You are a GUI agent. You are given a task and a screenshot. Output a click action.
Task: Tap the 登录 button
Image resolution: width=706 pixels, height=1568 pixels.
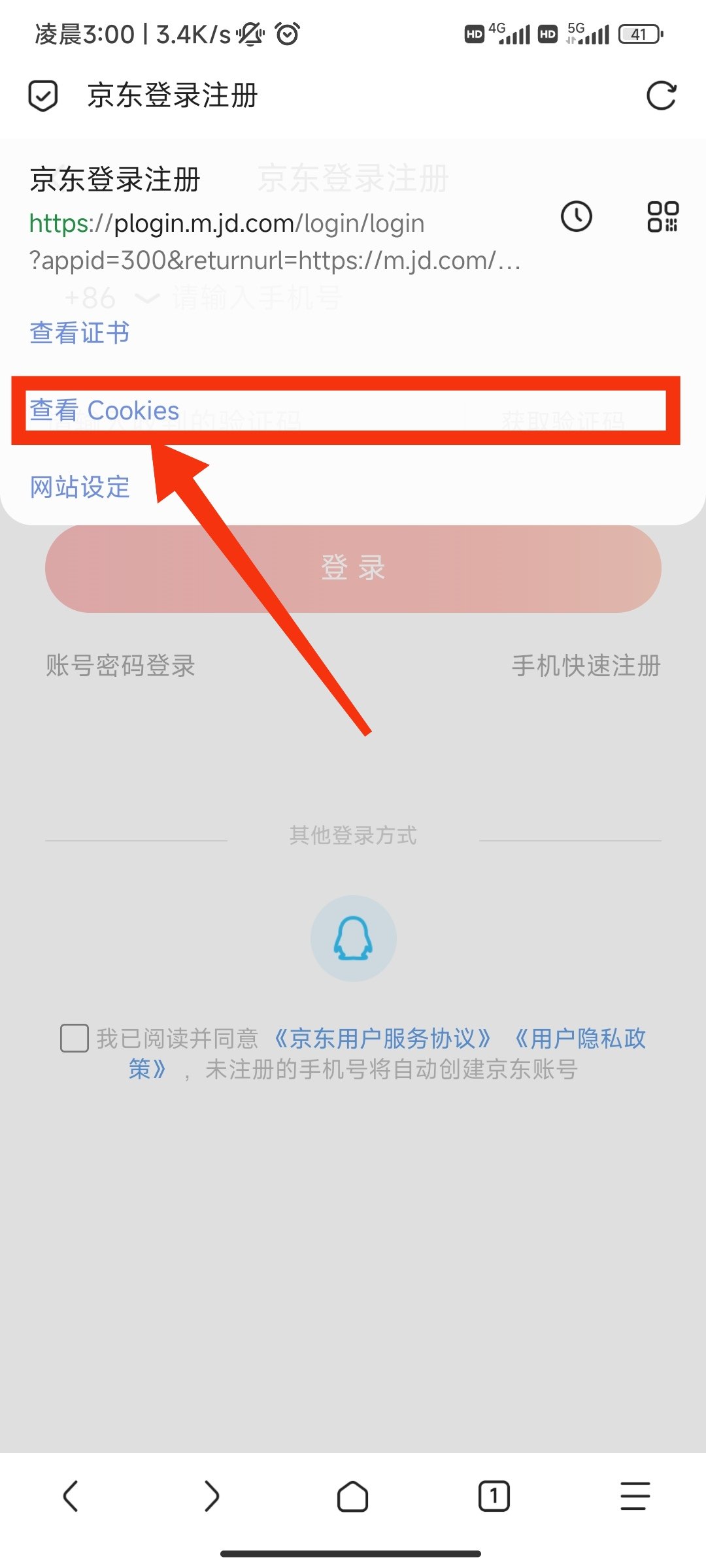[x=353, y=568]
